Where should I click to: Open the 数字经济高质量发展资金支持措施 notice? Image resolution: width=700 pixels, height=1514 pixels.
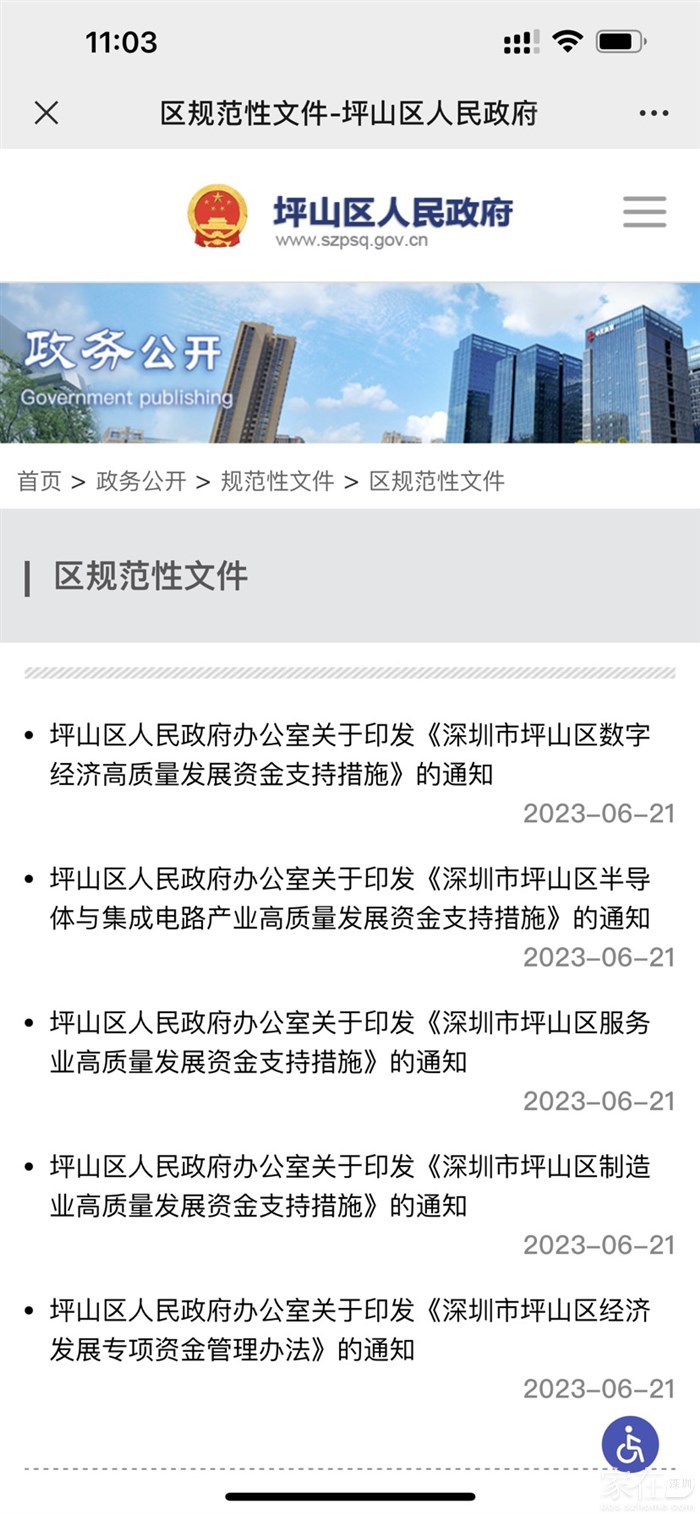[x=350, y=755]
